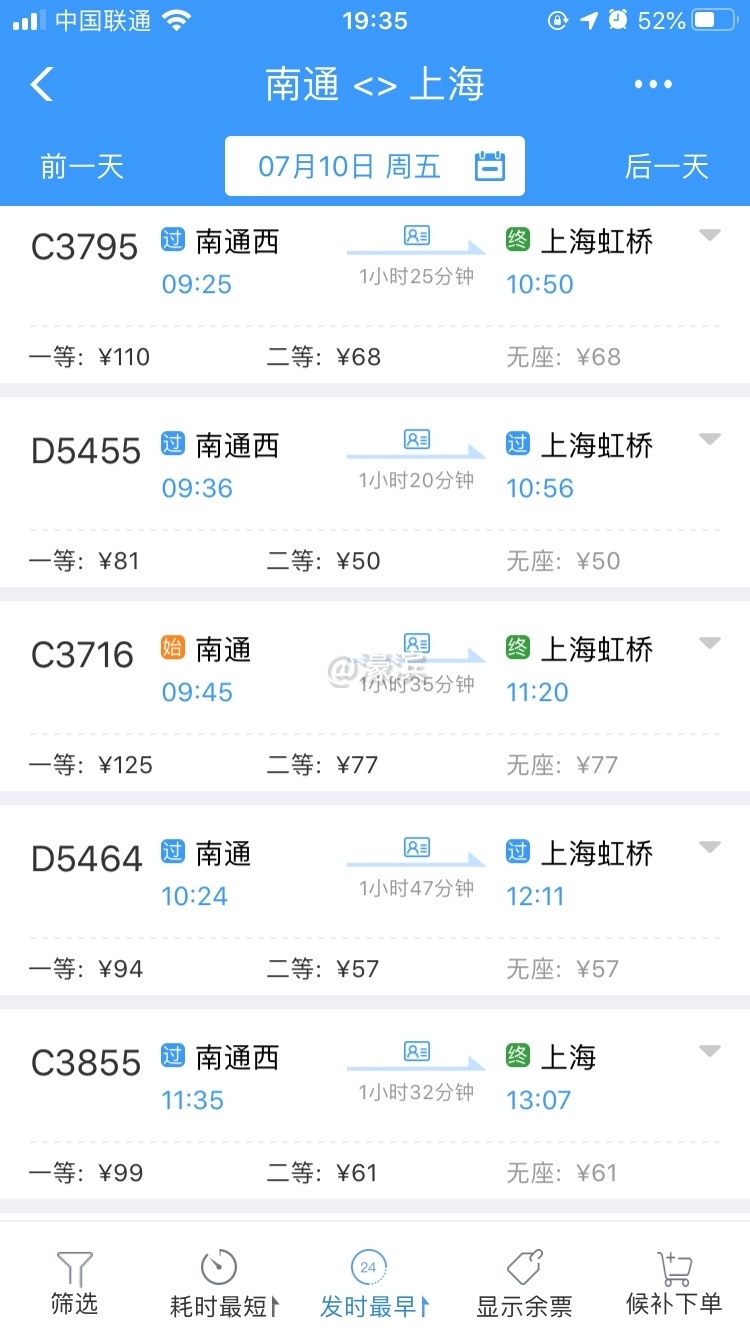The width and height of the screenshot is (750, 1334).
Task: Open 候补下单 waitlist ordering
Action: pos(673,1282)
